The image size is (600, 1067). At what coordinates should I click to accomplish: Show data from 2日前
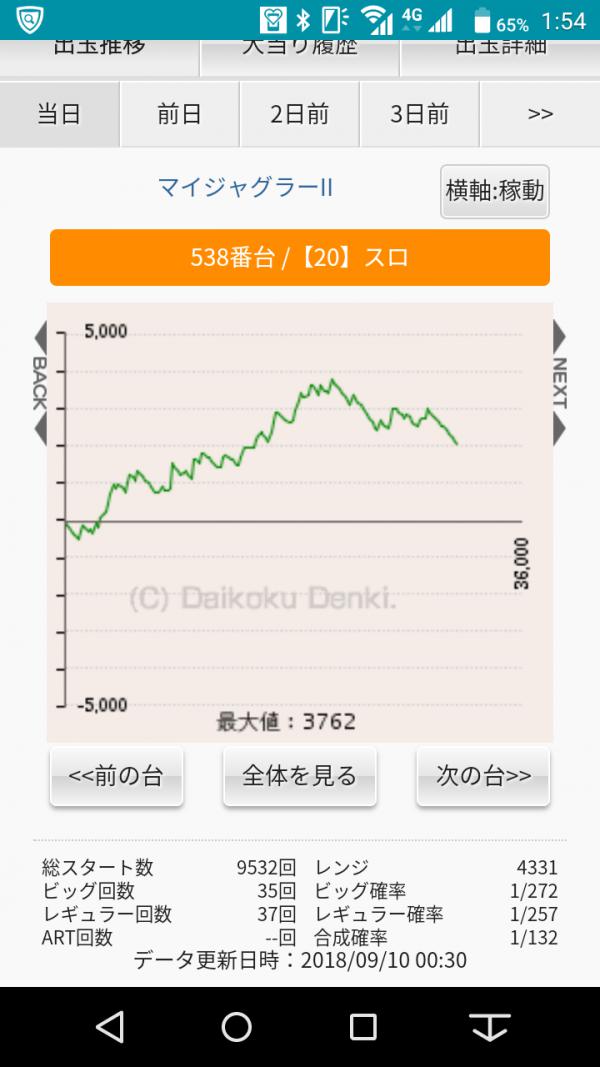[x=299, y=114]
